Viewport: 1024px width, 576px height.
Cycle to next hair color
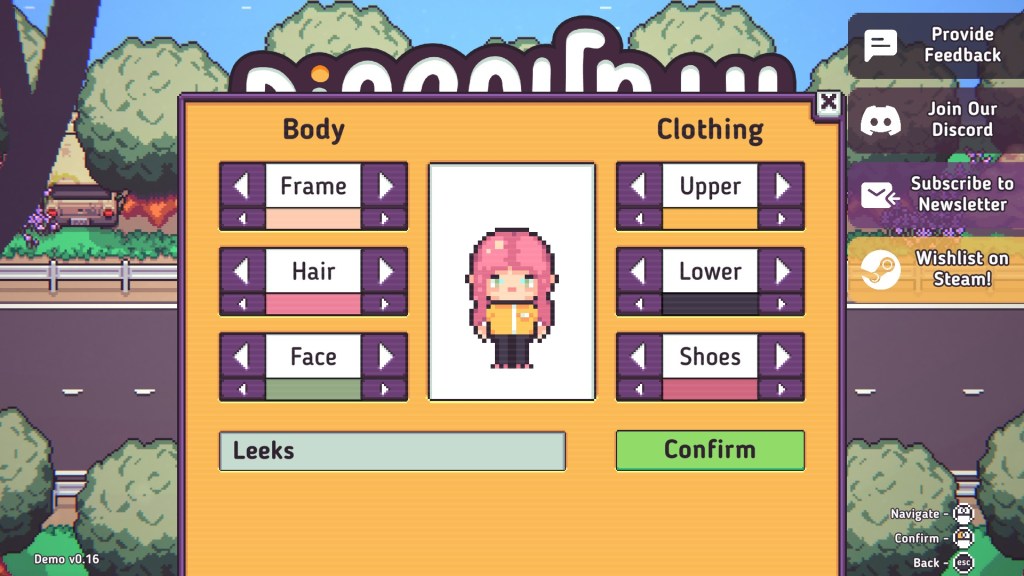385,304
